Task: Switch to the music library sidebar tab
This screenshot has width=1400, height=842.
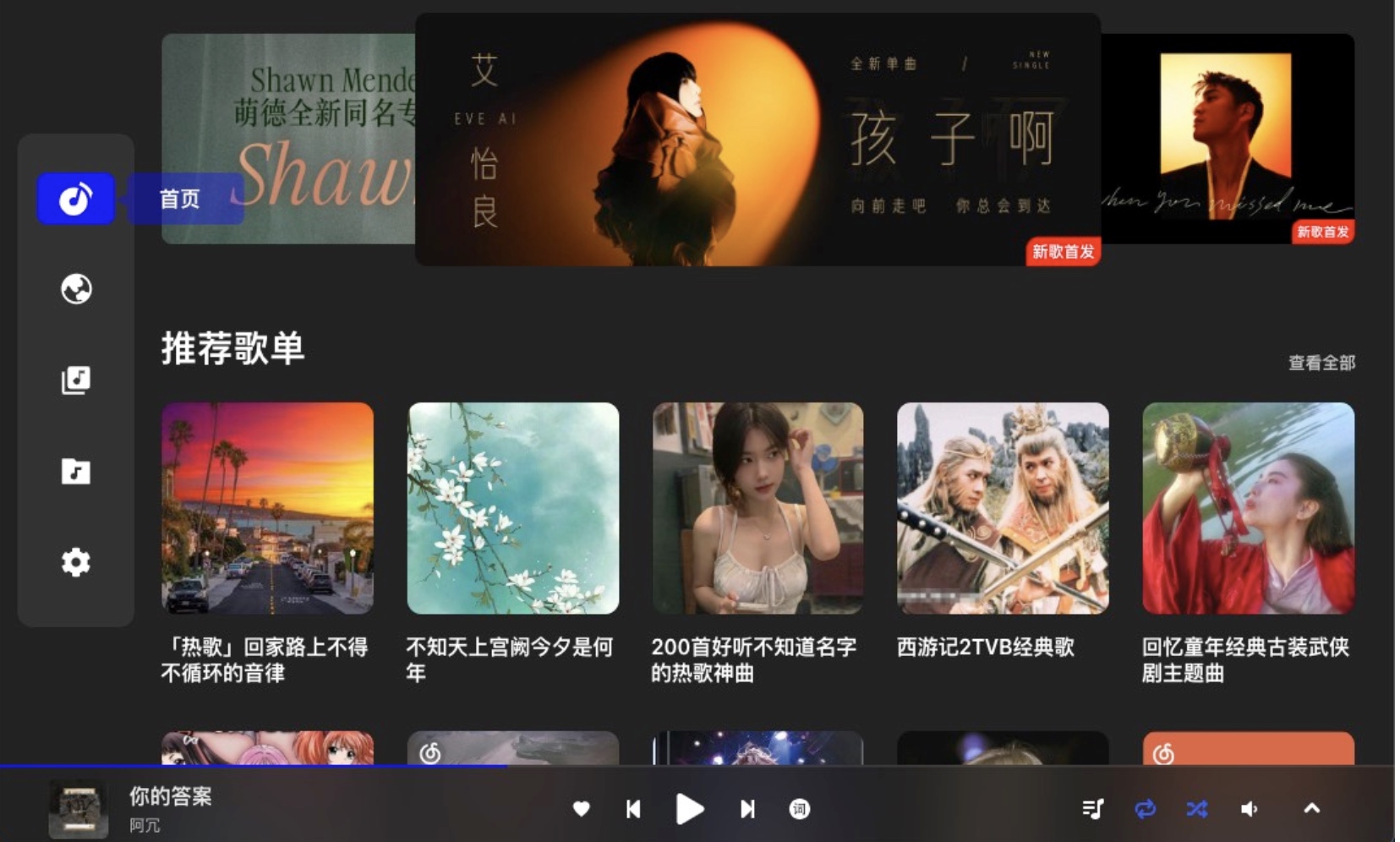Action: click(76, 380)
